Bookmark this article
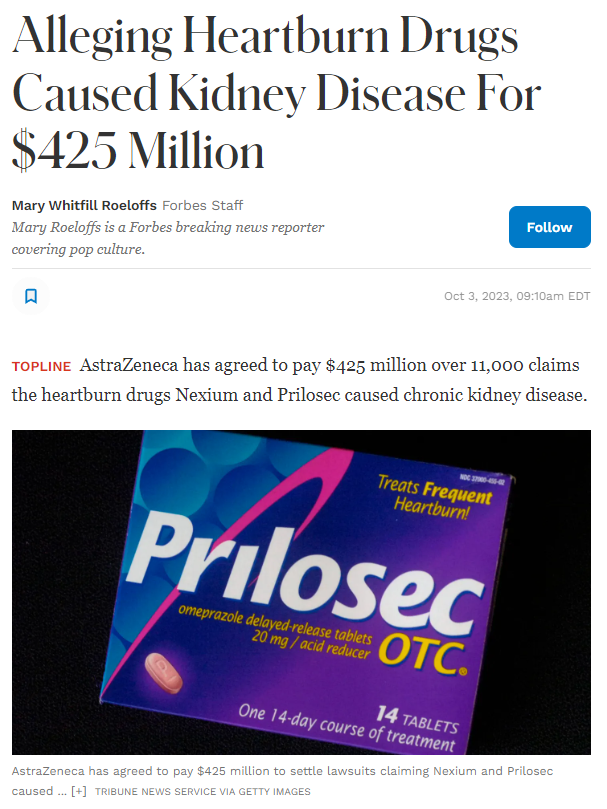 [x=31, y=296]
